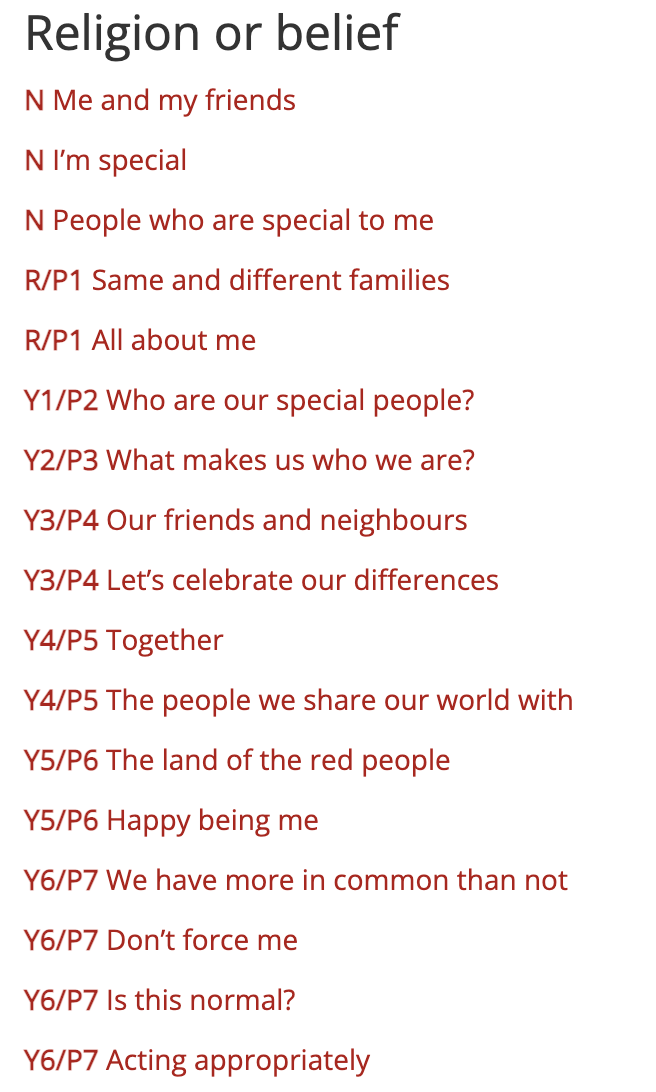Open the 'Y6/P7 Acting appropriately' link
This screenshot has width=656, height=1092.
tap(197, 1061)
